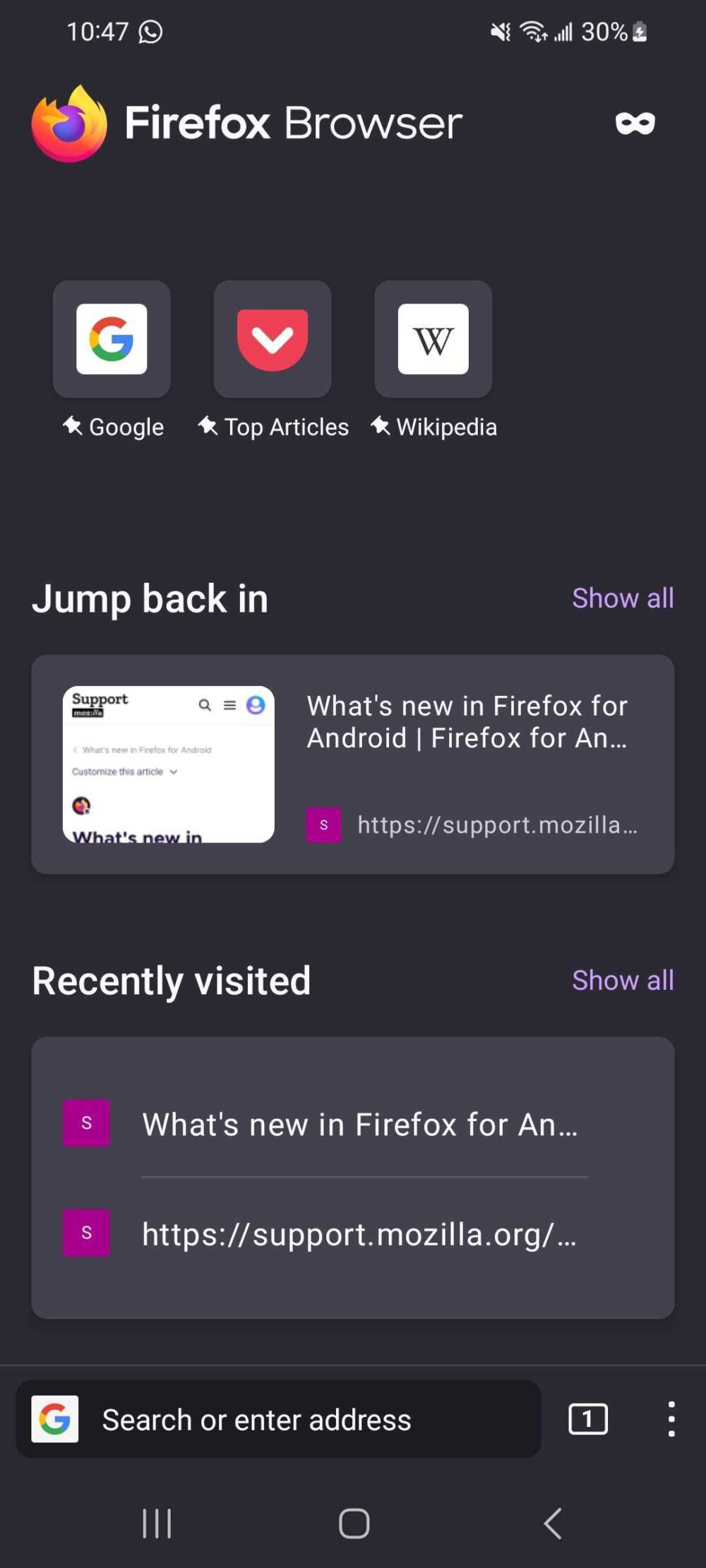This screenshot has height=1568, width=706.
Task: Open private browsing mask icon
Action: [x=635, y=123]
